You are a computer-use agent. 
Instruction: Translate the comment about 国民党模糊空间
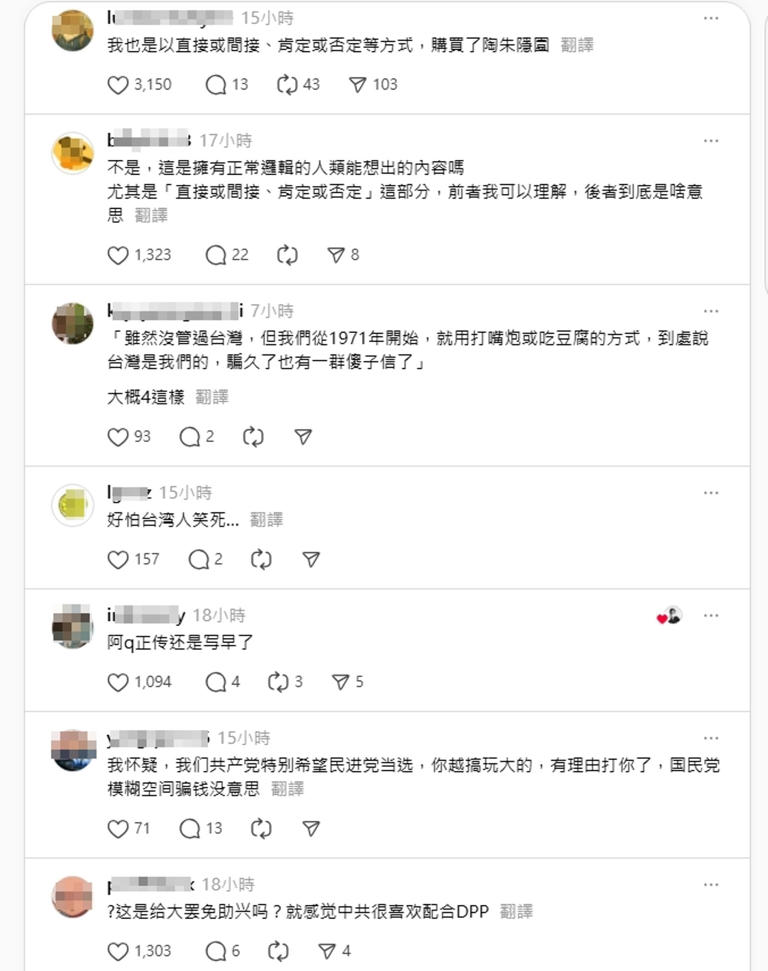point(288,789)
